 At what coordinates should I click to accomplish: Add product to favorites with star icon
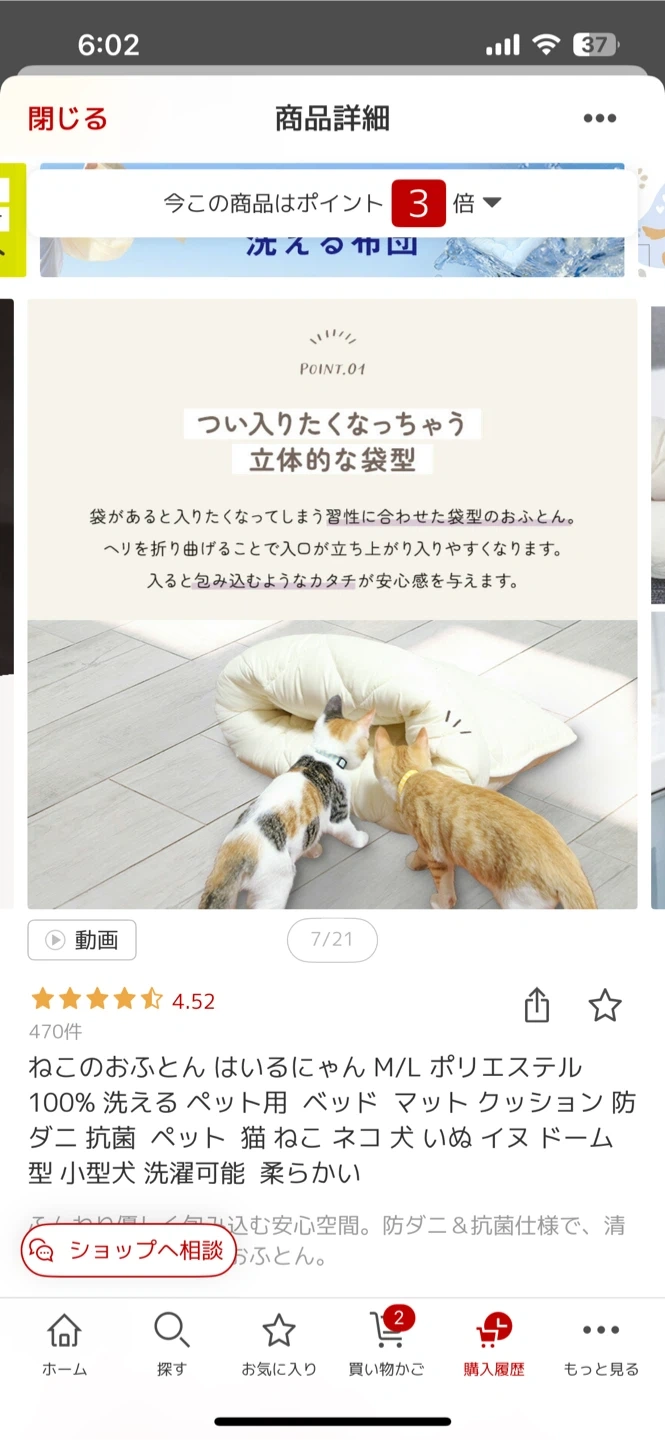pyautogui.click(x=604, y=1005)
